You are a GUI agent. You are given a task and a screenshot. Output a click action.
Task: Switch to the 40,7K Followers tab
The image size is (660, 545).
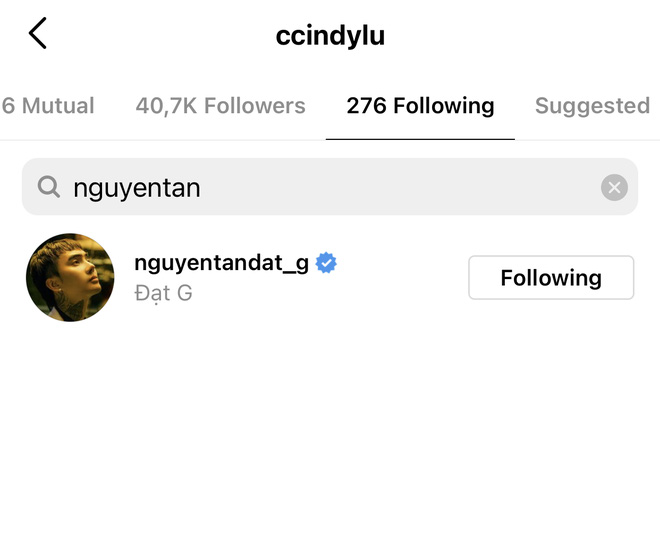coord(220,106)
